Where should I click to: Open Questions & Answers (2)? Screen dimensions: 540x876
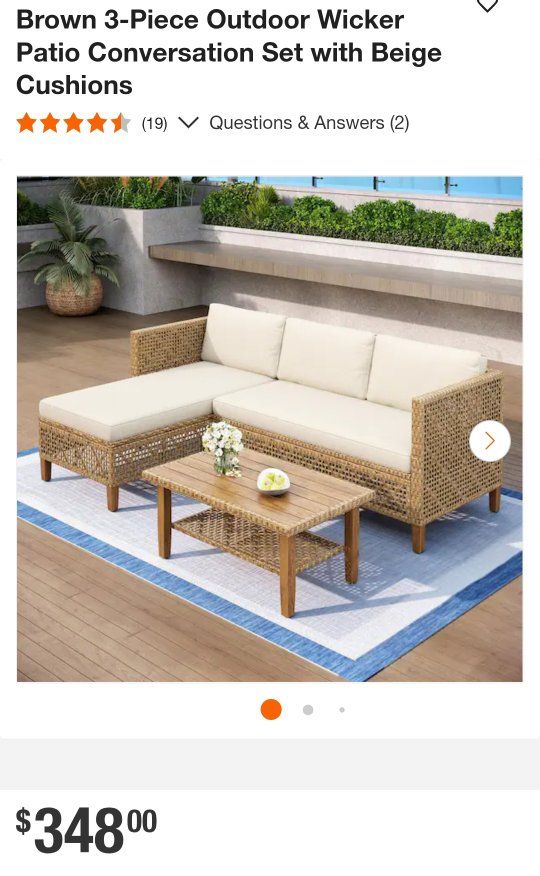pos(309,123)
